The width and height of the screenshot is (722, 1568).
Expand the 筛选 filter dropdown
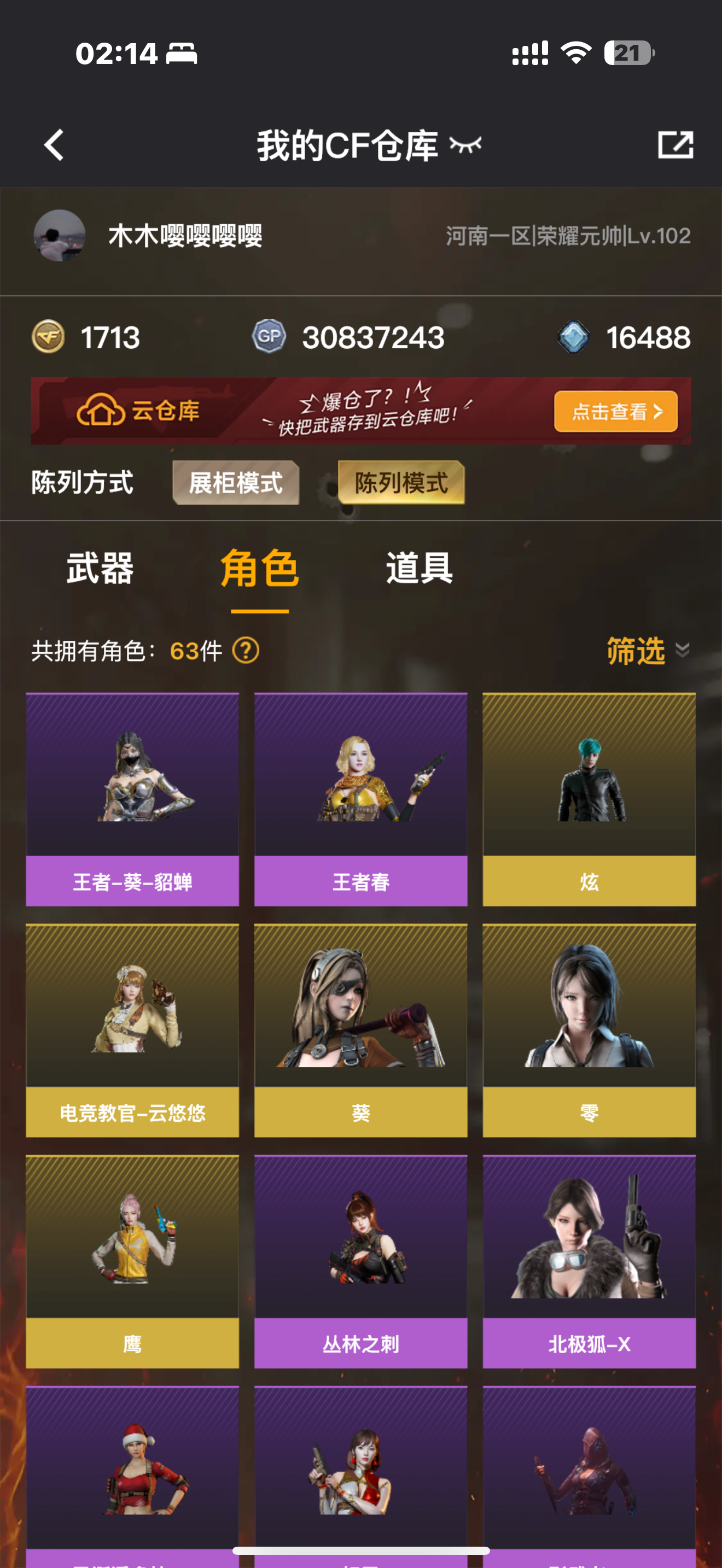click(x=647, y=651)
